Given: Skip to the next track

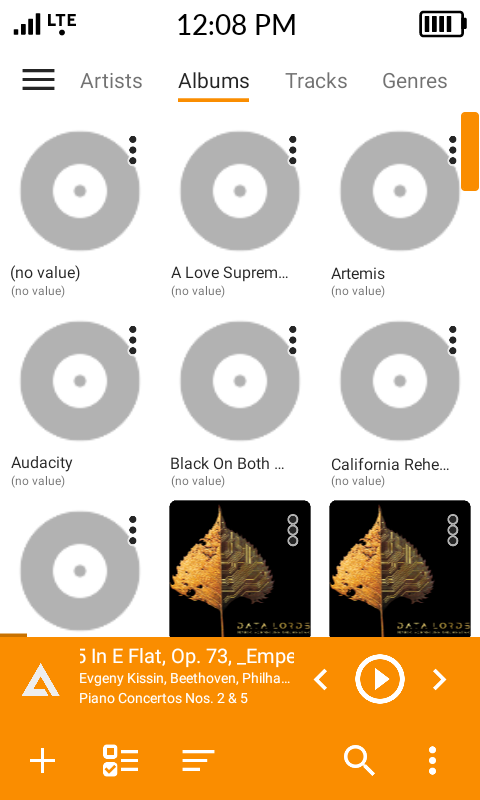Looking at the screenshot, I should point(440,680).
